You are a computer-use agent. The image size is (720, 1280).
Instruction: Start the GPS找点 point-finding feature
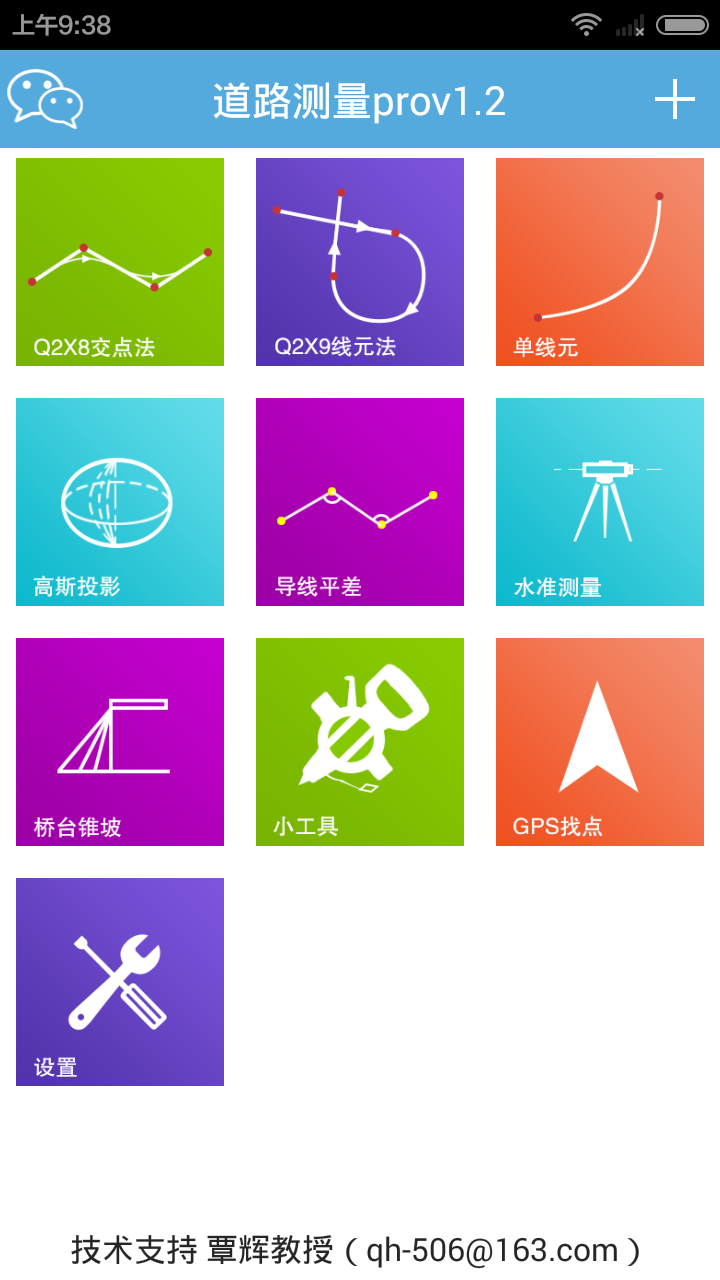[599, 741]
